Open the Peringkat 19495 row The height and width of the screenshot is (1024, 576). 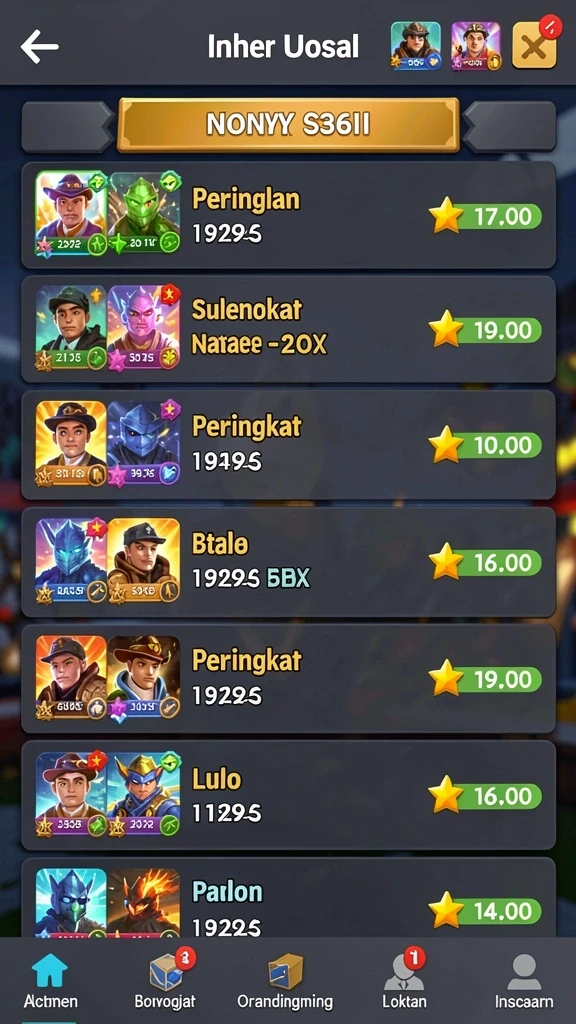tap(288, 445)
